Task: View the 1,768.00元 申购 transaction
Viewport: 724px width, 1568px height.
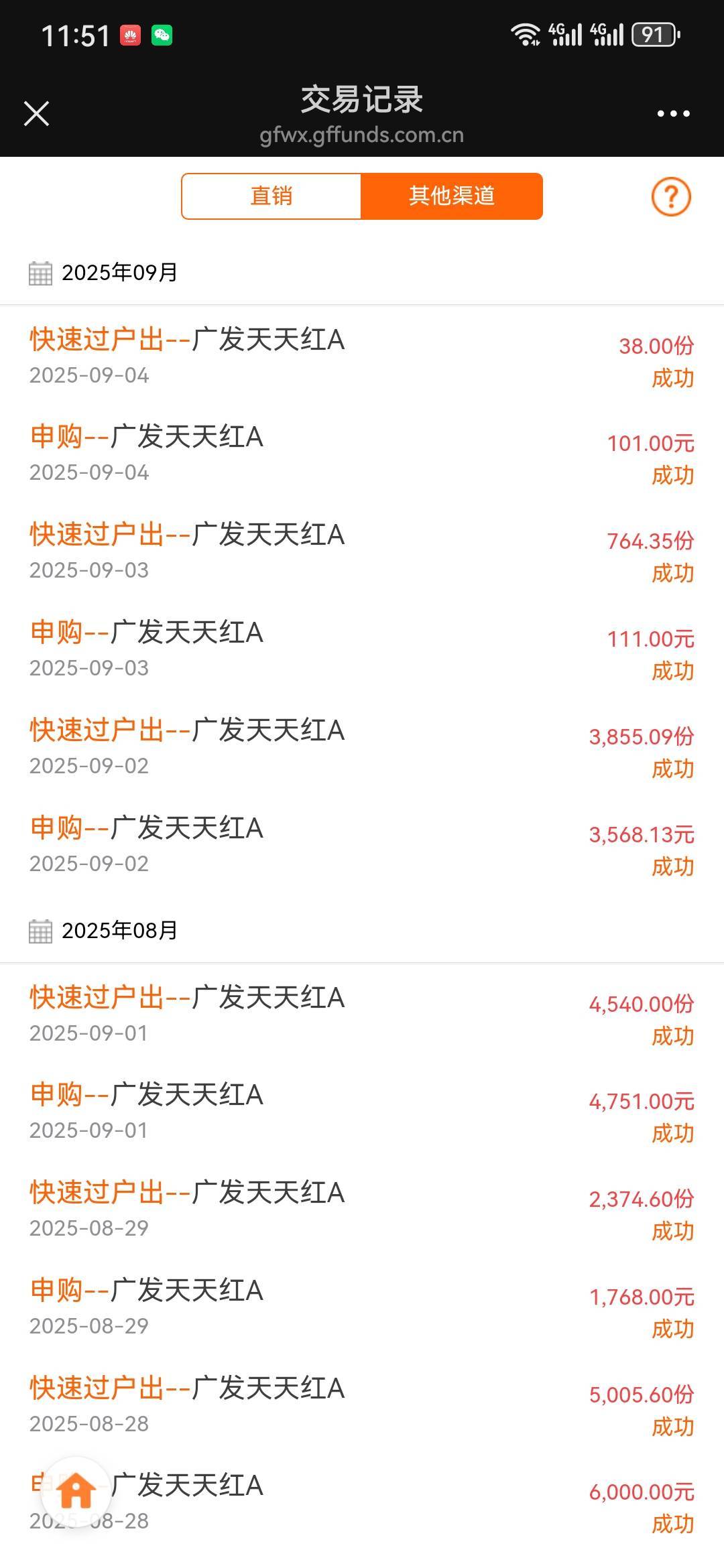Action: coord(362,1307)
